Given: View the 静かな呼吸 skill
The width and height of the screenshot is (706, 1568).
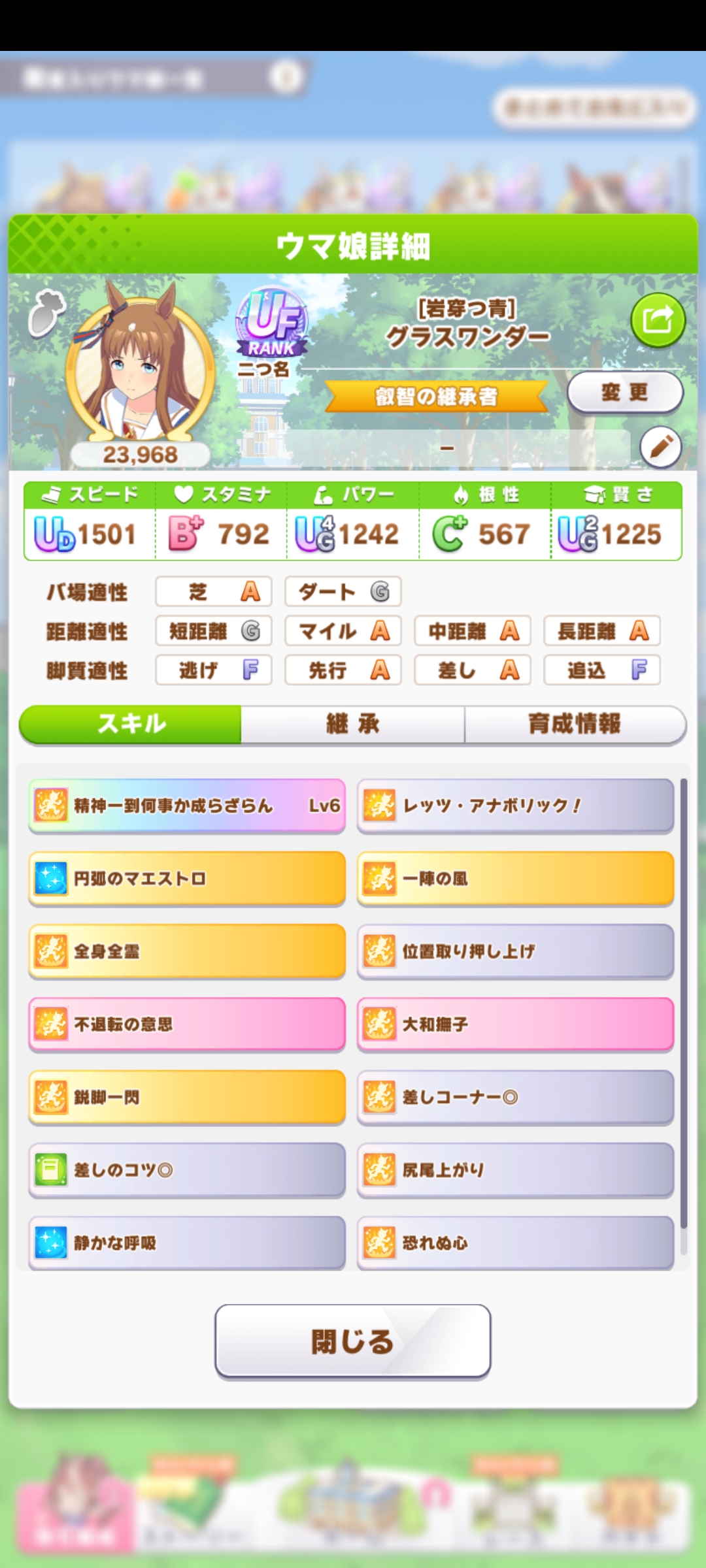Looking at the screenshot, I should 187,1243.
